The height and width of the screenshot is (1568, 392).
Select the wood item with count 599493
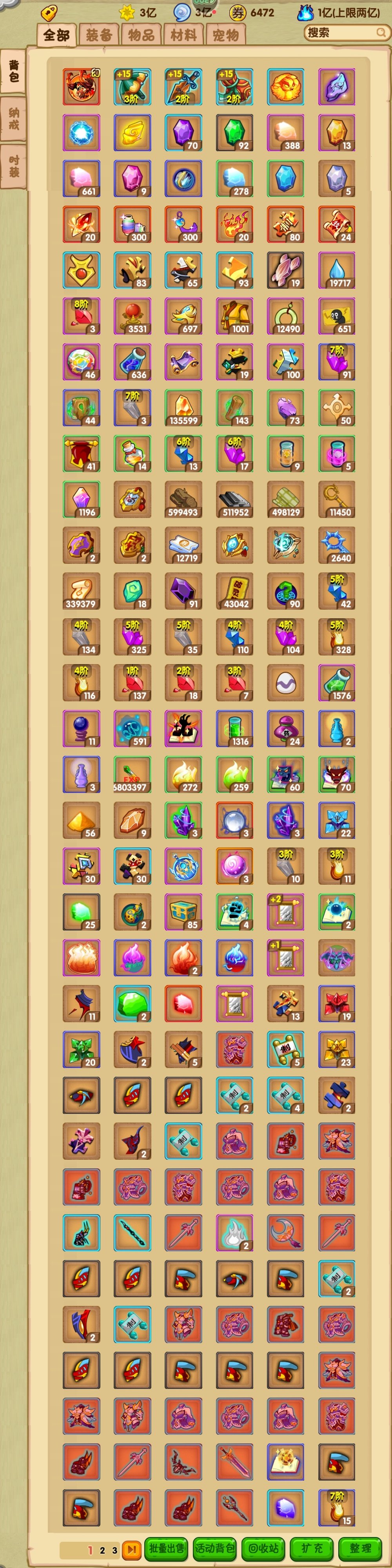point(183,500)
